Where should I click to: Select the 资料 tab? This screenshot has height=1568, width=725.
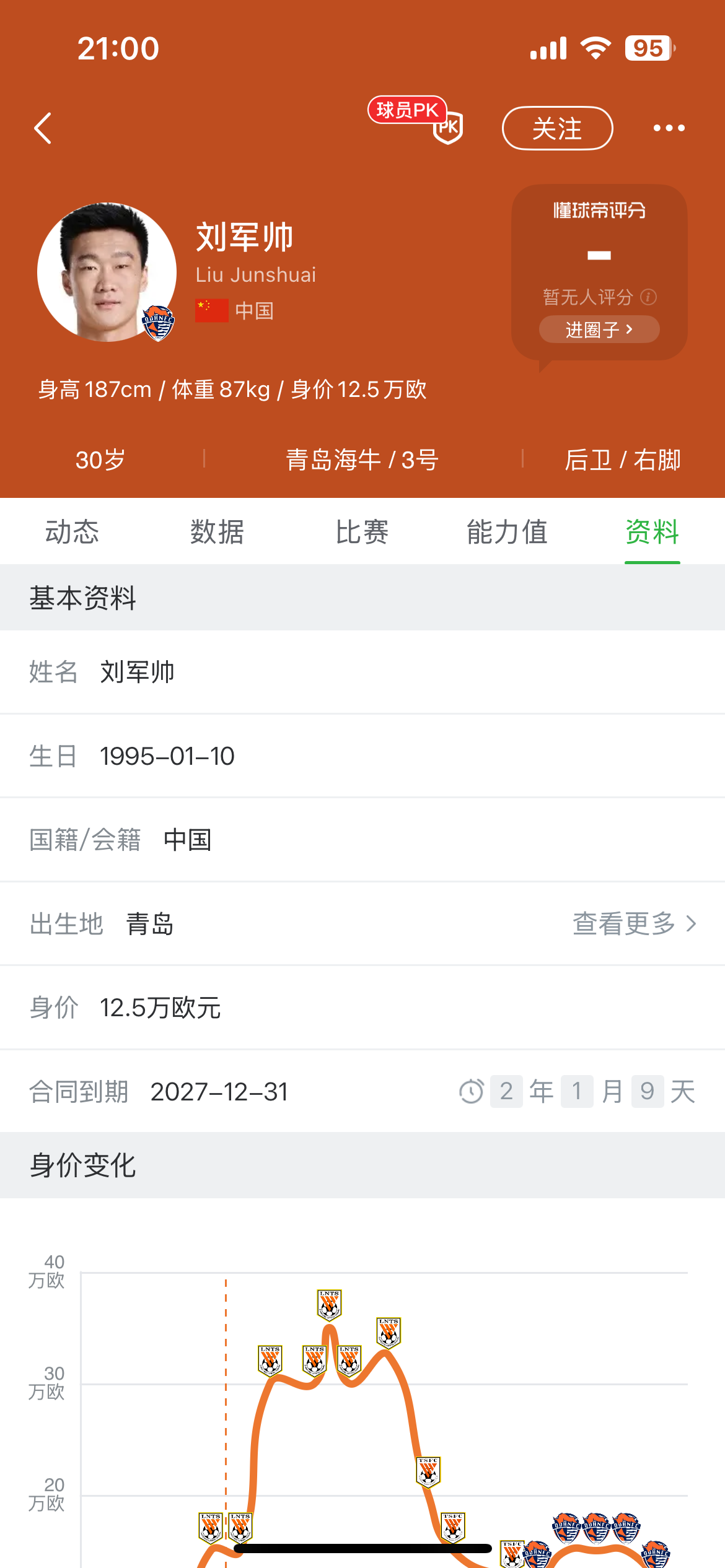click(652, 532)
